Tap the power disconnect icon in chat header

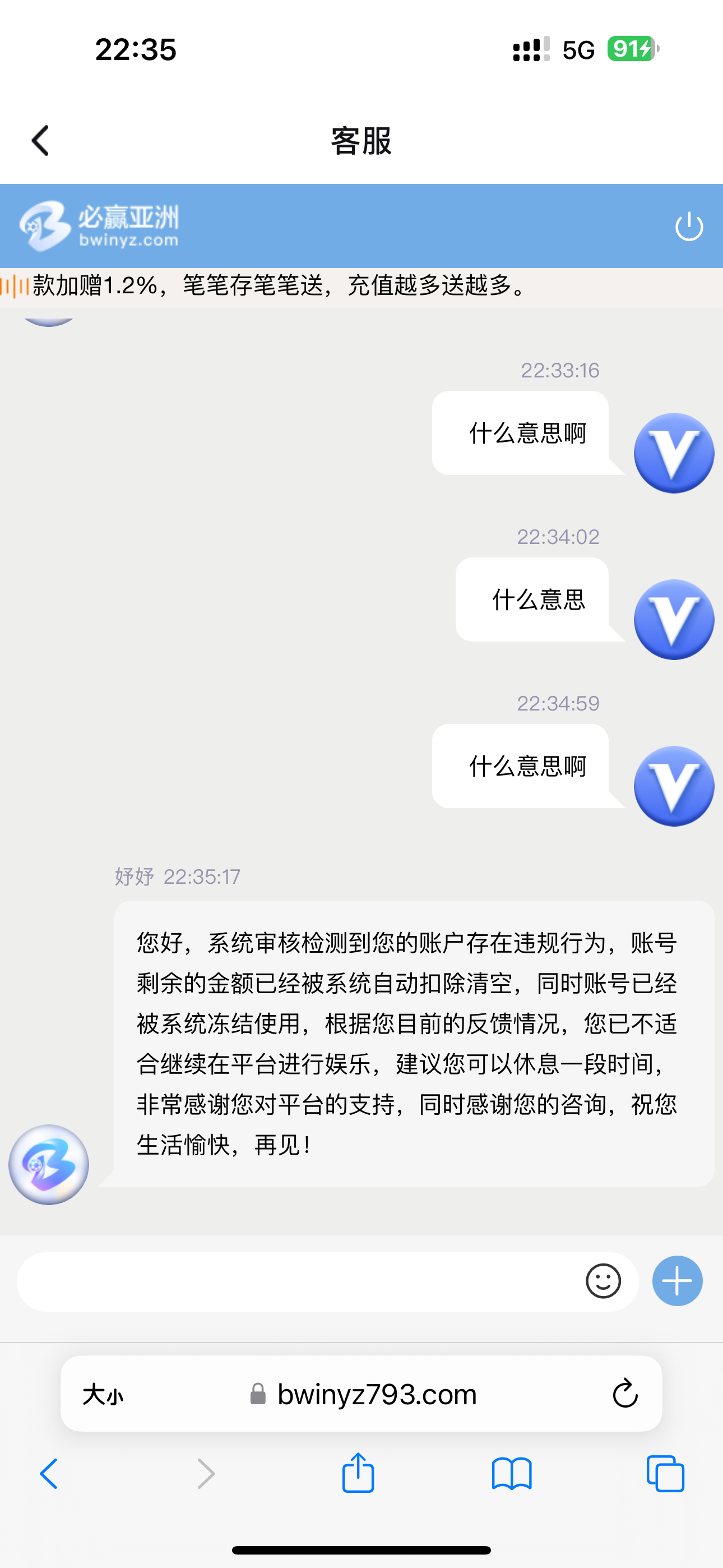[x=688, y=226]
